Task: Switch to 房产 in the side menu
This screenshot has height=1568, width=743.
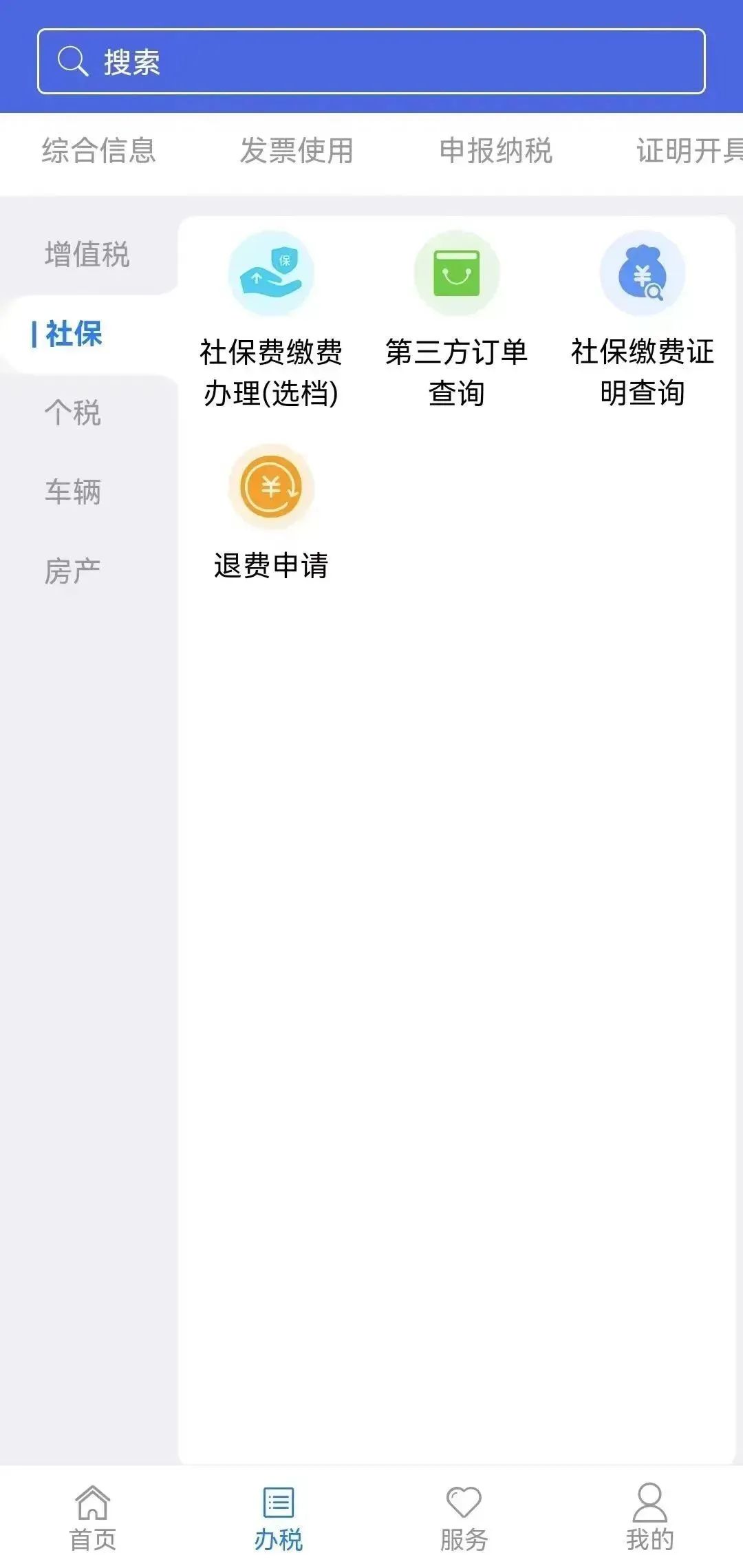Action: (x=73, y=571)
